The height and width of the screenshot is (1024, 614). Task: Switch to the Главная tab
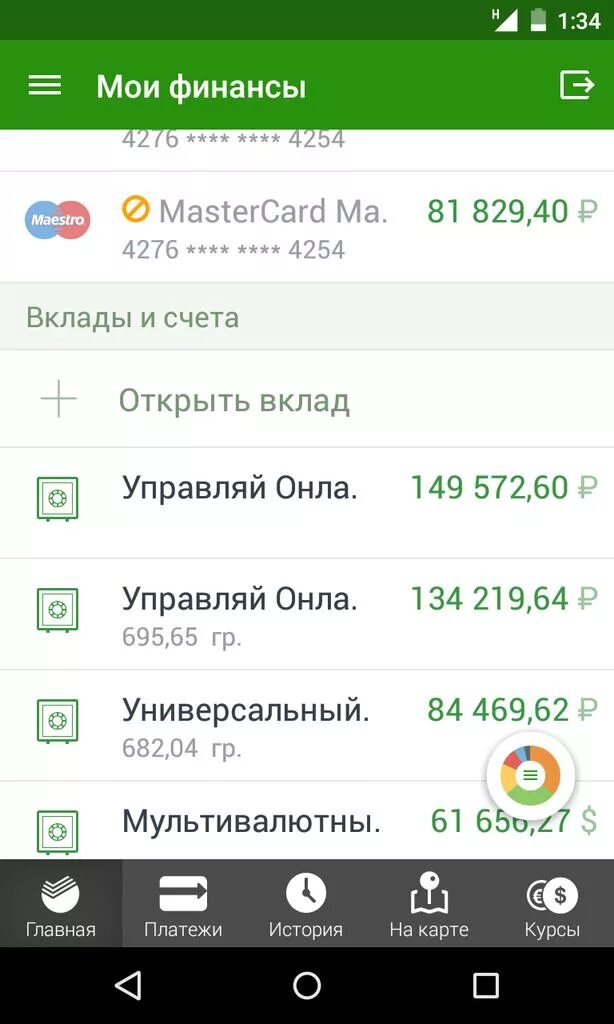[61, 905]
